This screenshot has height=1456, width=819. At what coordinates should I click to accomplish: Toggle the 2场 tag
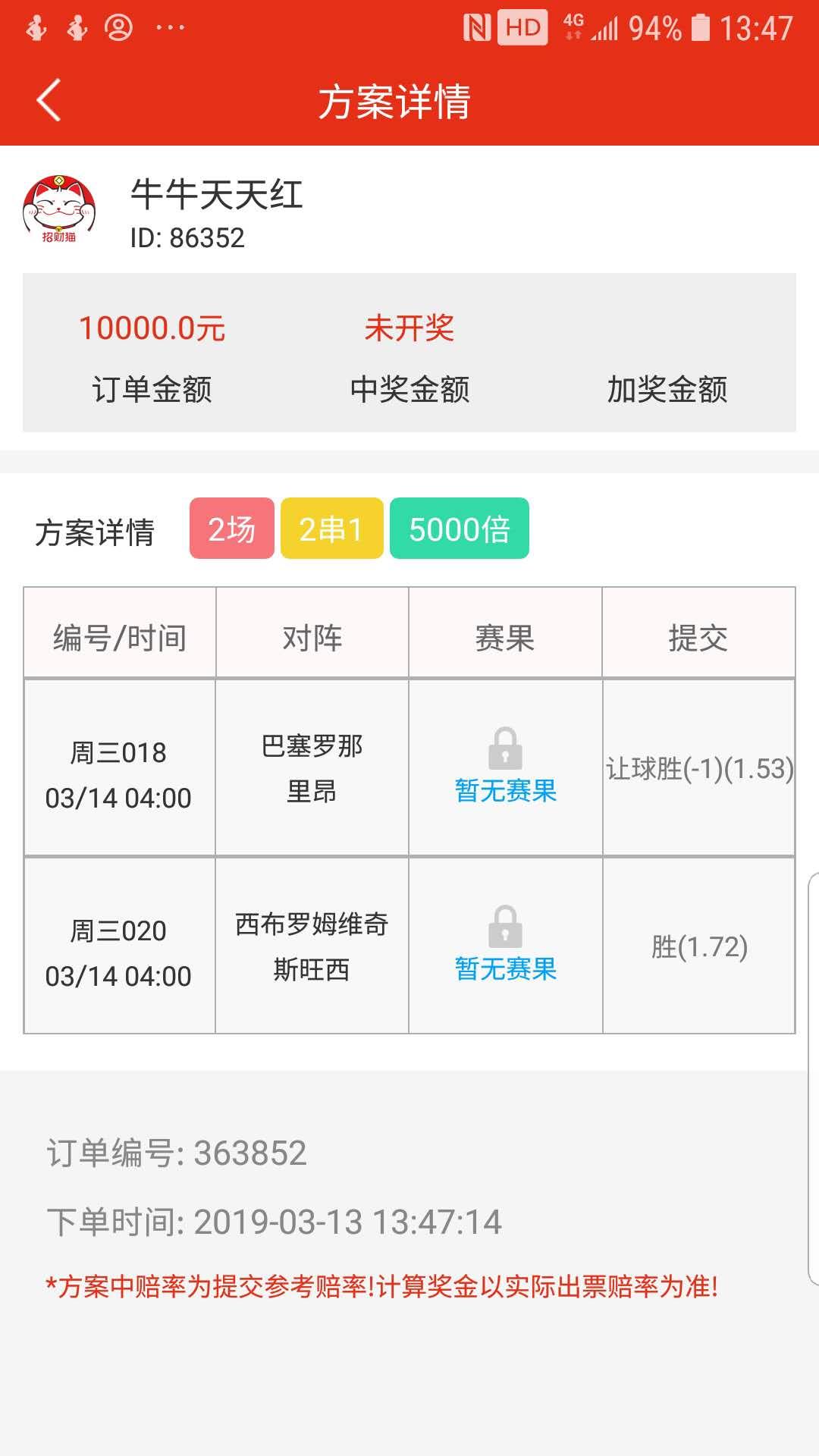pos(231,529)
